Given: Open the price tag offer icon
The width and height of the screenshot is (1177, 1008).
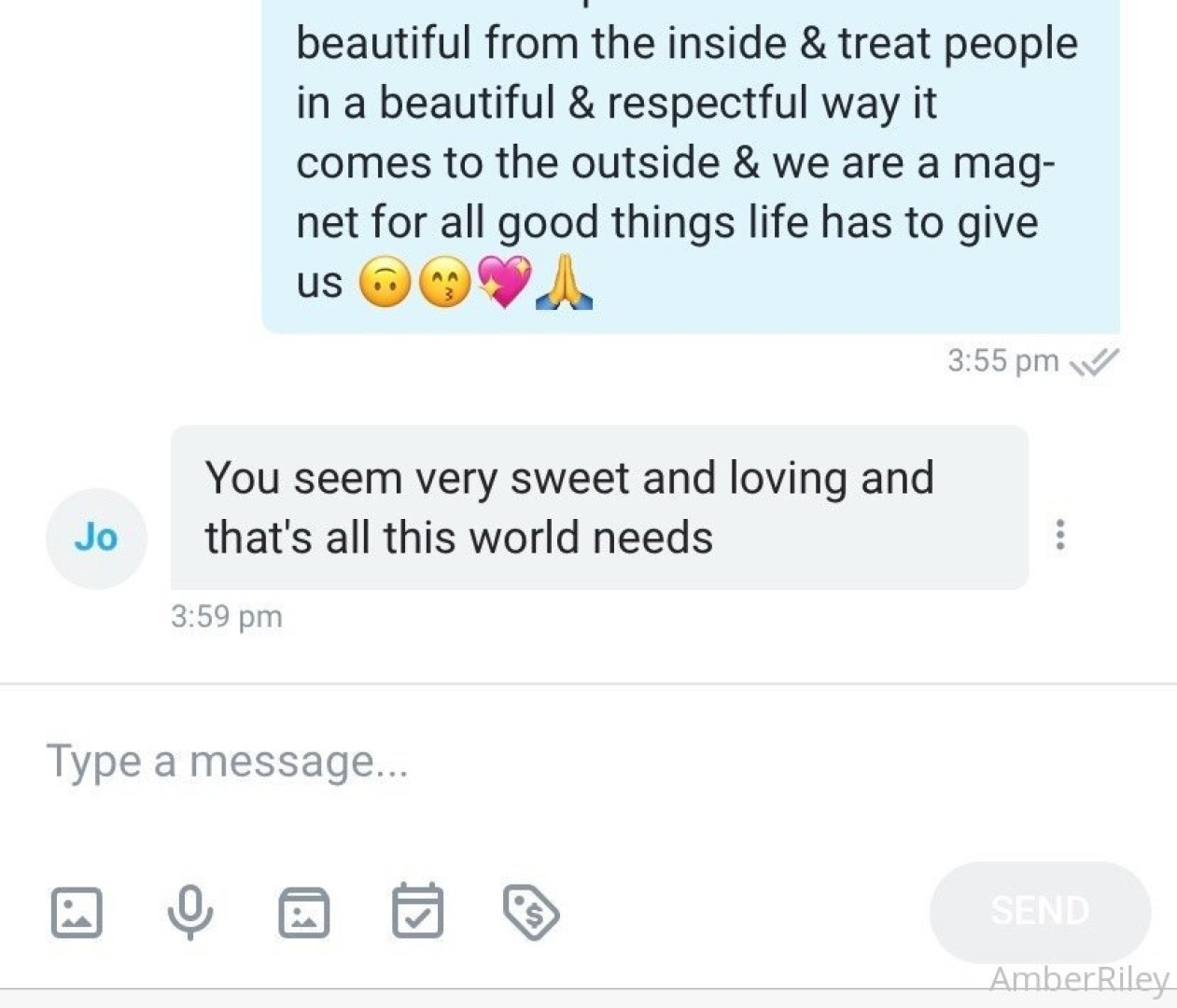Looking at the screenshot, I should click(x=530, y=912).
